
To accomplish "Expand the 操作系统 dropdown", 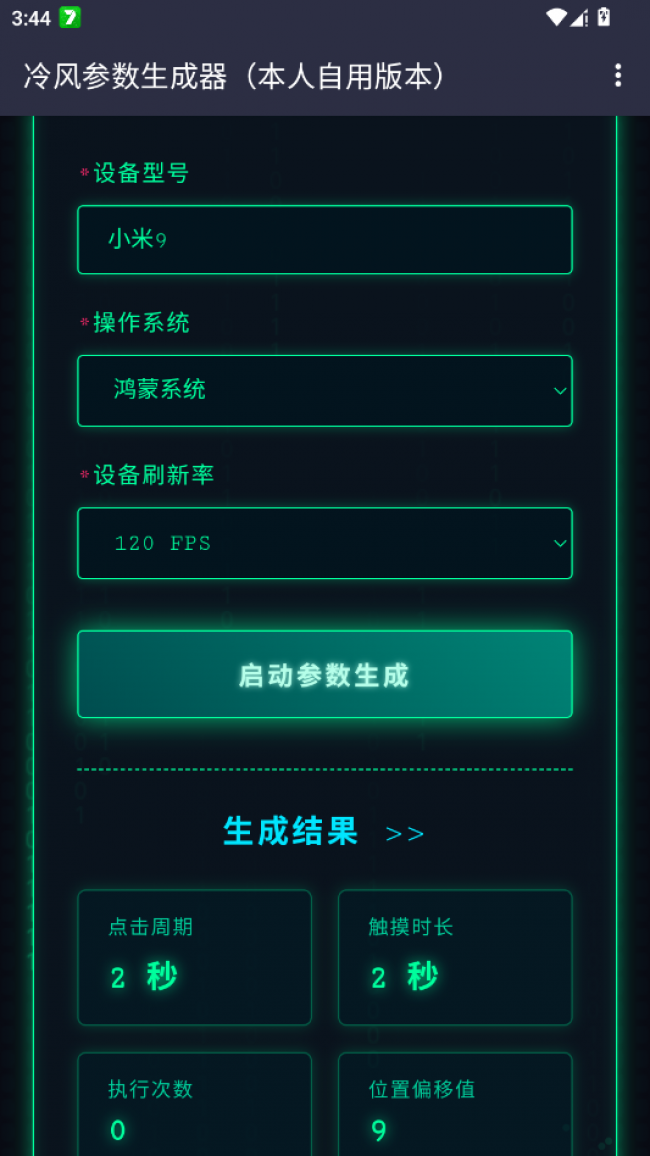I will tap(324, 390).
